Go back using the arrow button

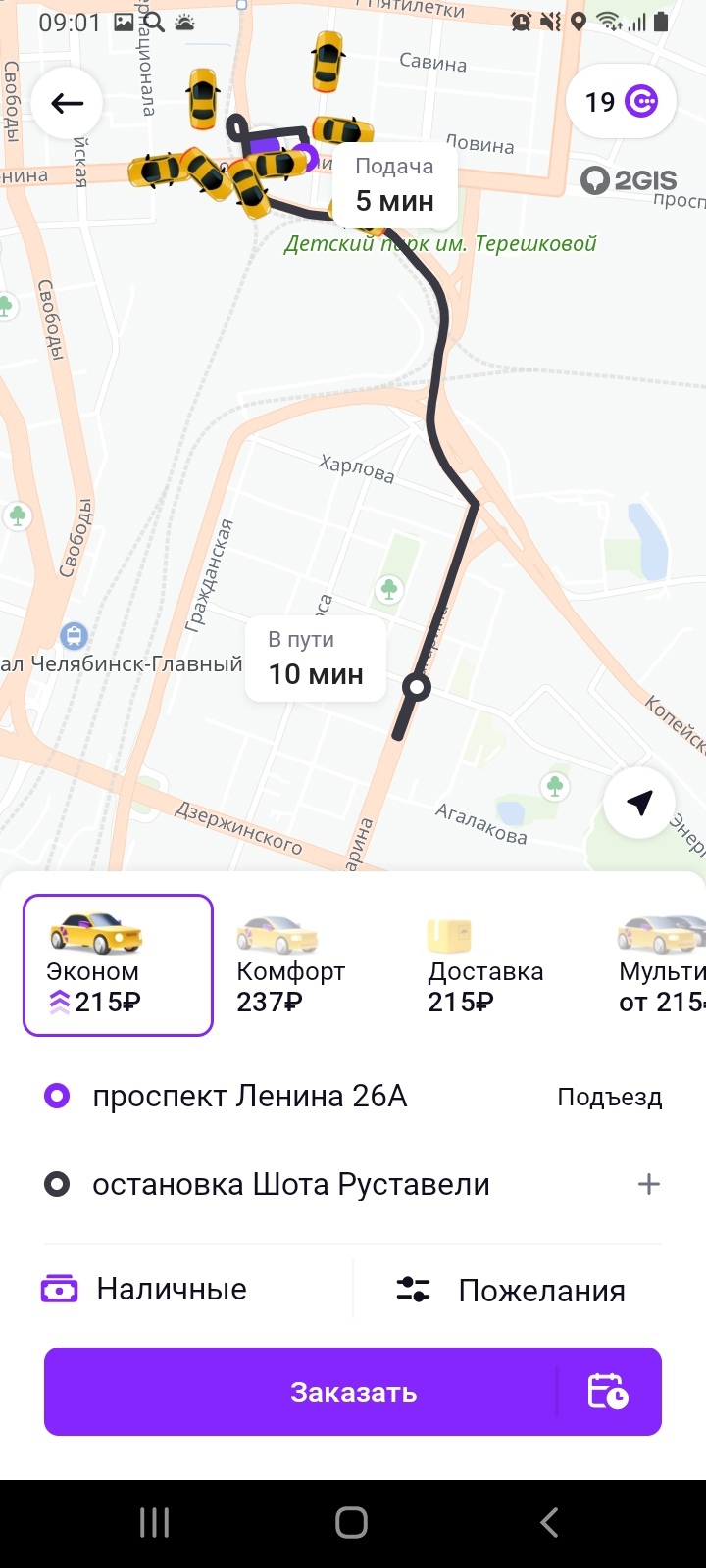[x=67, y=103]
